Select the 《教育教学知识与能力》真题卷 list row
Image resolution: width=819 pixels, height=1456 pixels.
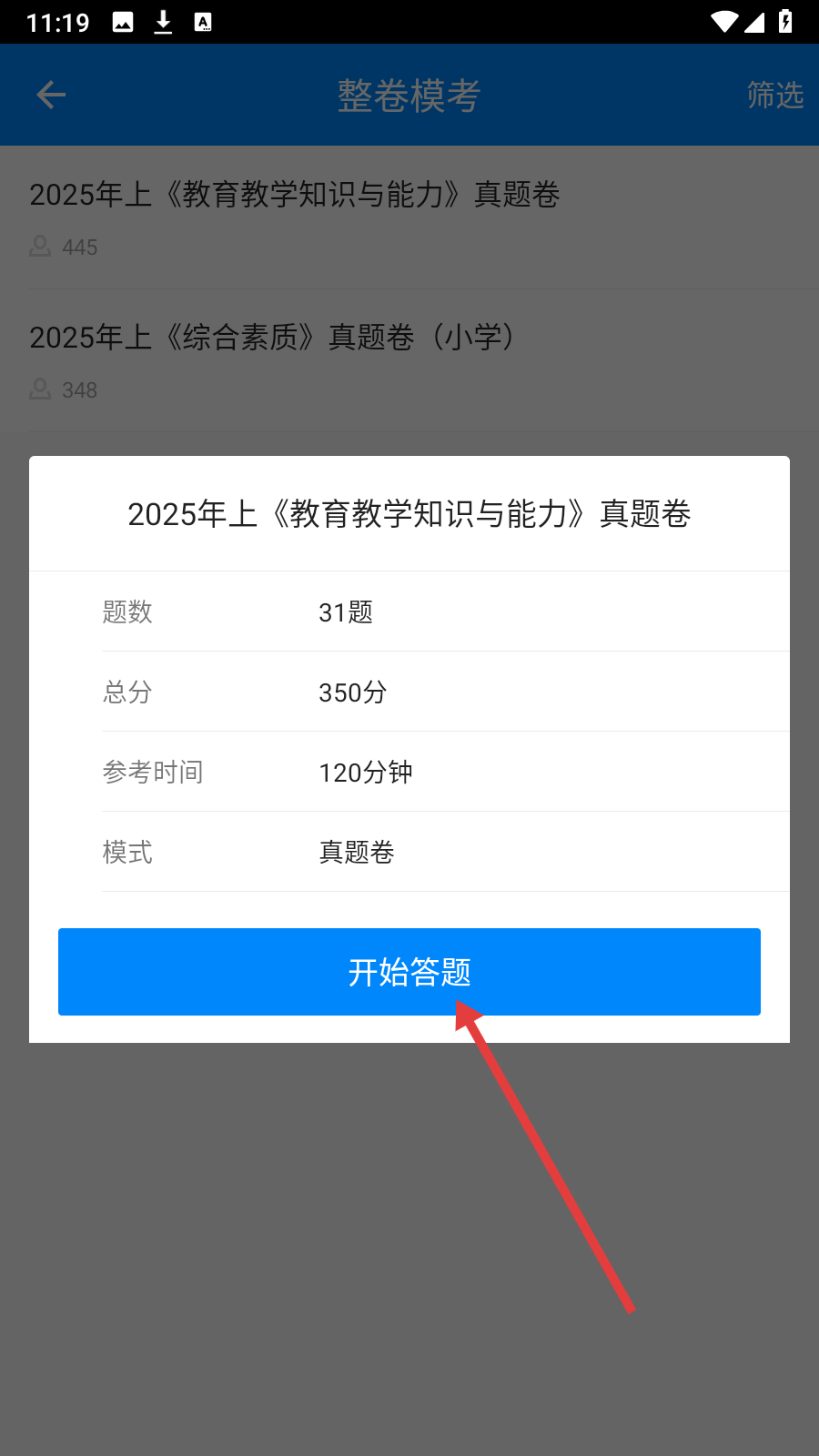click(409, 218)
